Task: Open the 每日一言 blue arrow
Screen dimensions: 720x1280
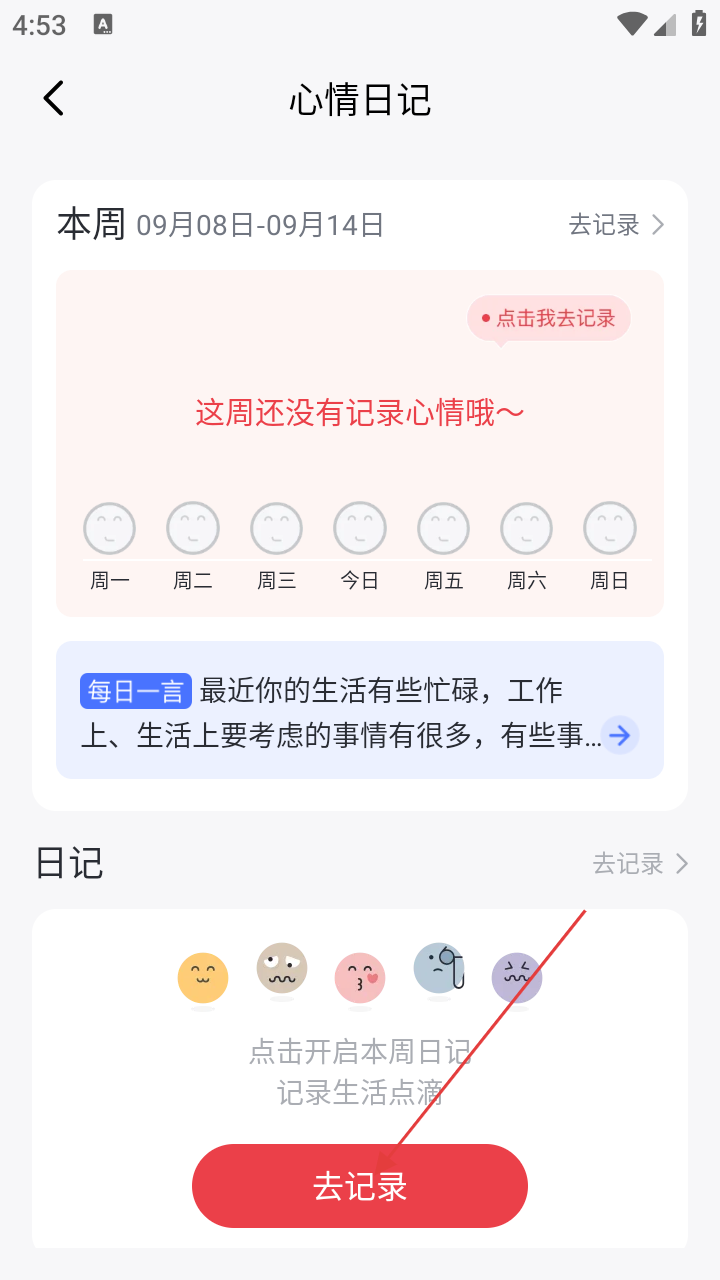Action: tap(620, 736)
